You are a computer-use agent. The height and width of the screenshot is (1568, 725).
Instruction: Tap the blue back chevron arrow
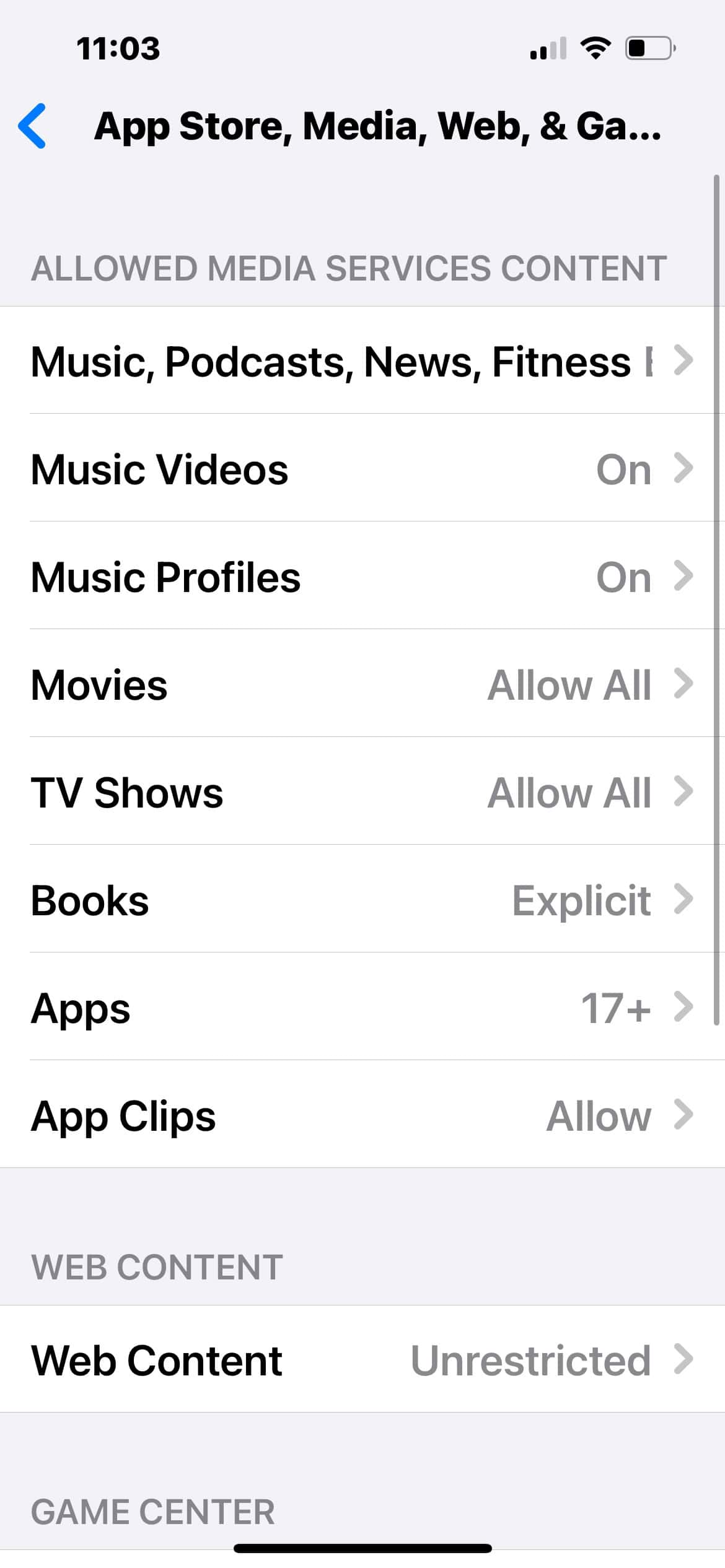pos(34,128)
